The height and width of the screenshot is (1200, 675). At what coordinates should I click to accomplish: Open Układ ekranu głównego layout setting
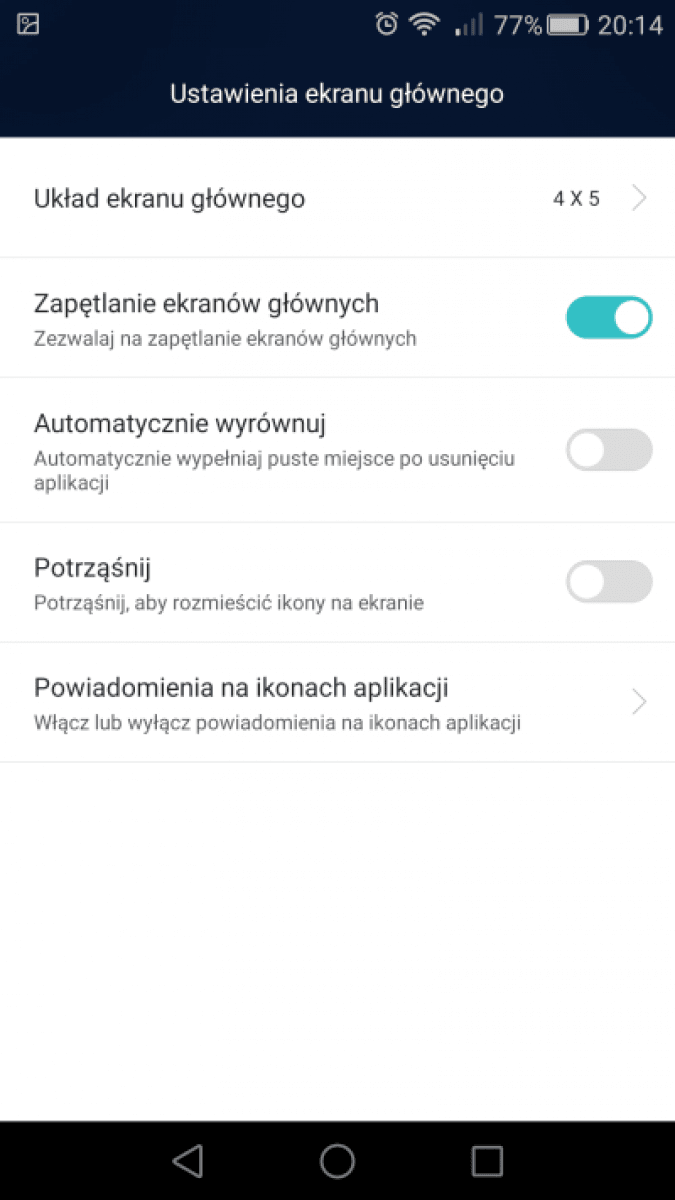tap(337, 198)
